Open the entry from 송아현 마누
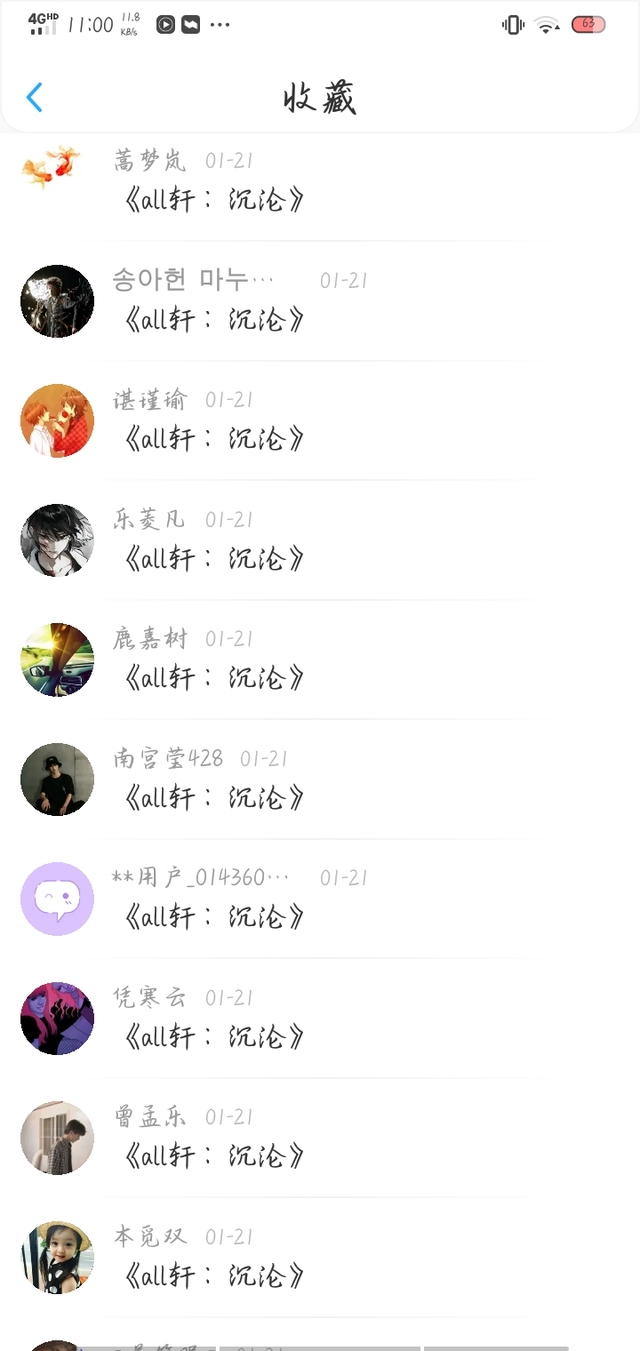The image size is (640, 1351). 320,301
